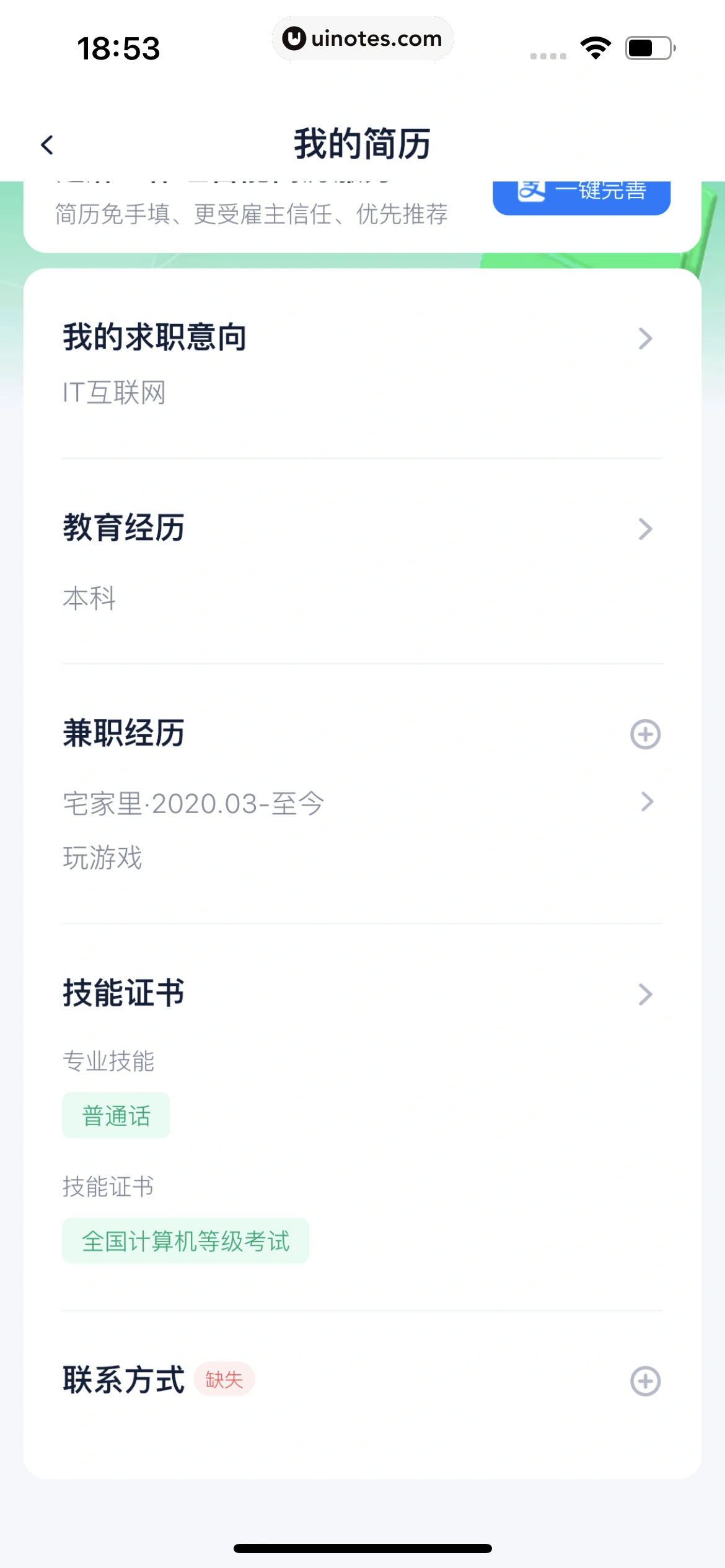
Task: Toggle the 缺失 badge next to 联系方式
Action: pyautogui.click(x=224, y=1379)
